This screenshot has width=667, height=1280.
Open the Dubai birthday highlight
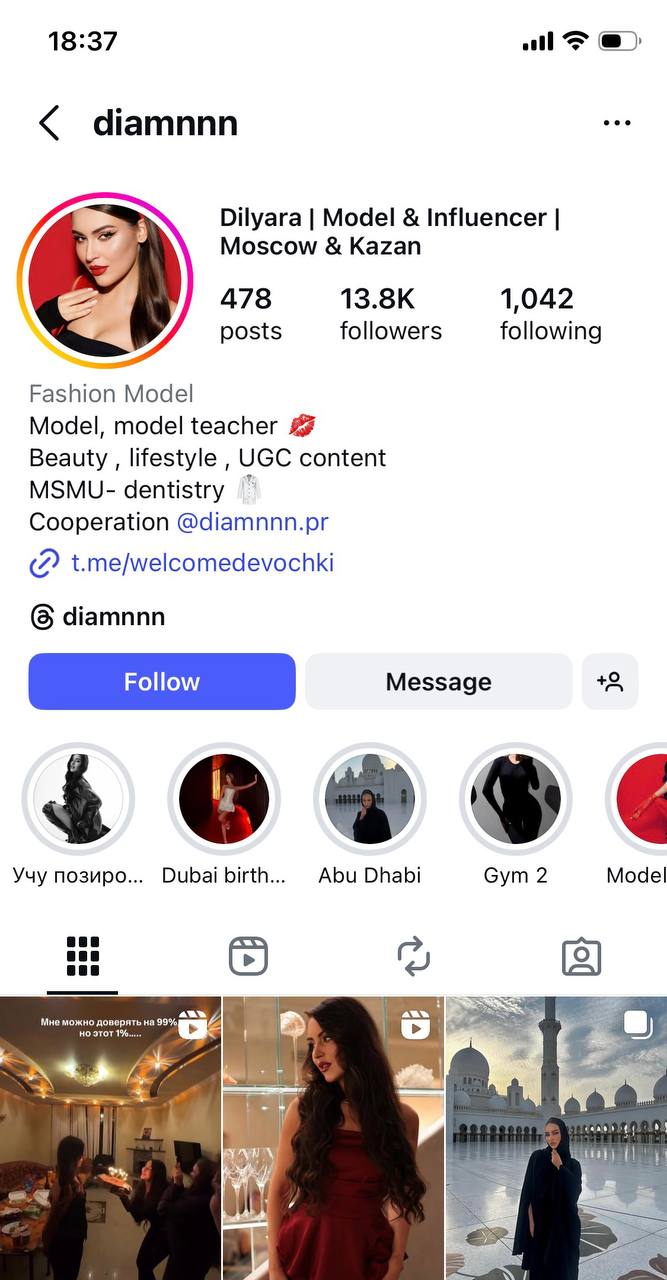[224, 799]
